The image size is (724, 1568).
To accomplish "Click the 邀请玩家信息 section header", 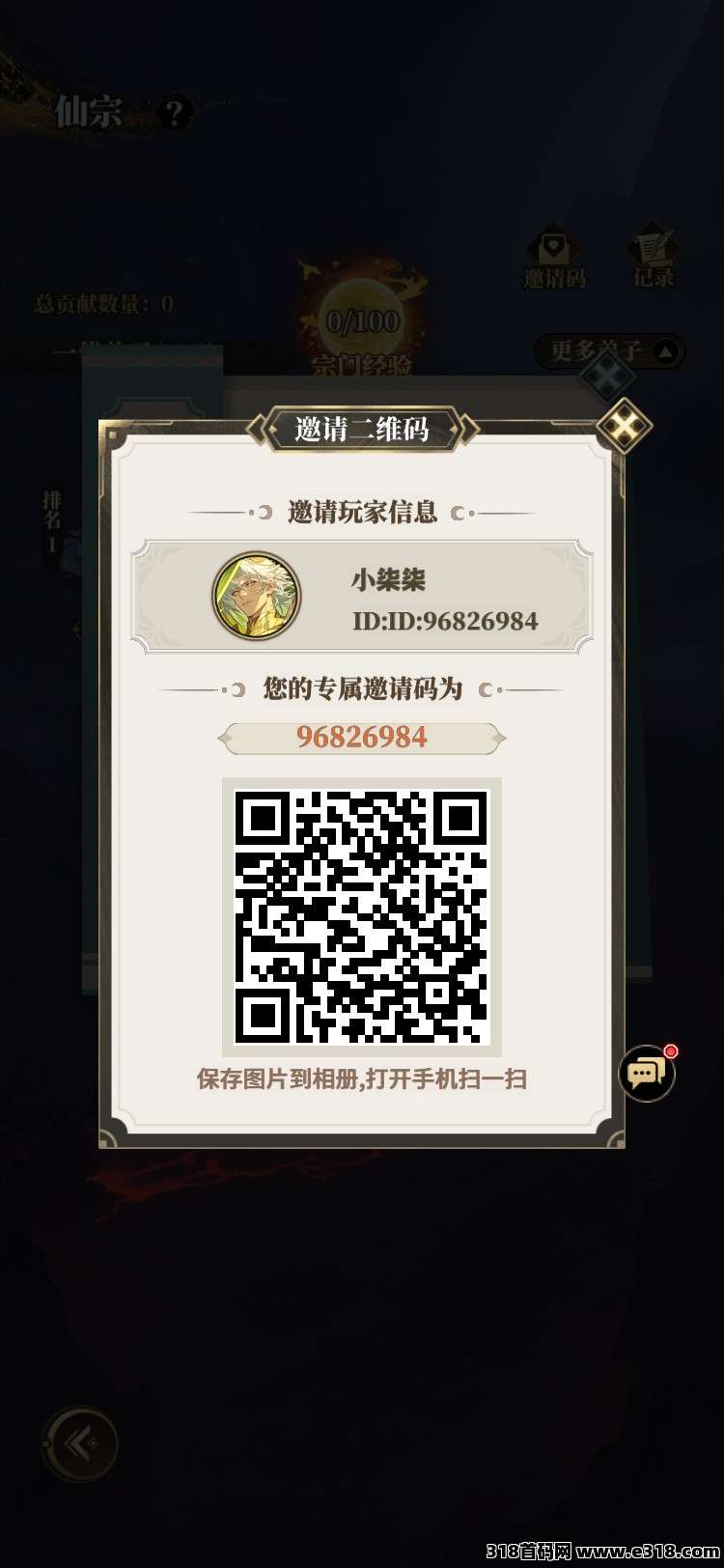I will click(362, 512).
